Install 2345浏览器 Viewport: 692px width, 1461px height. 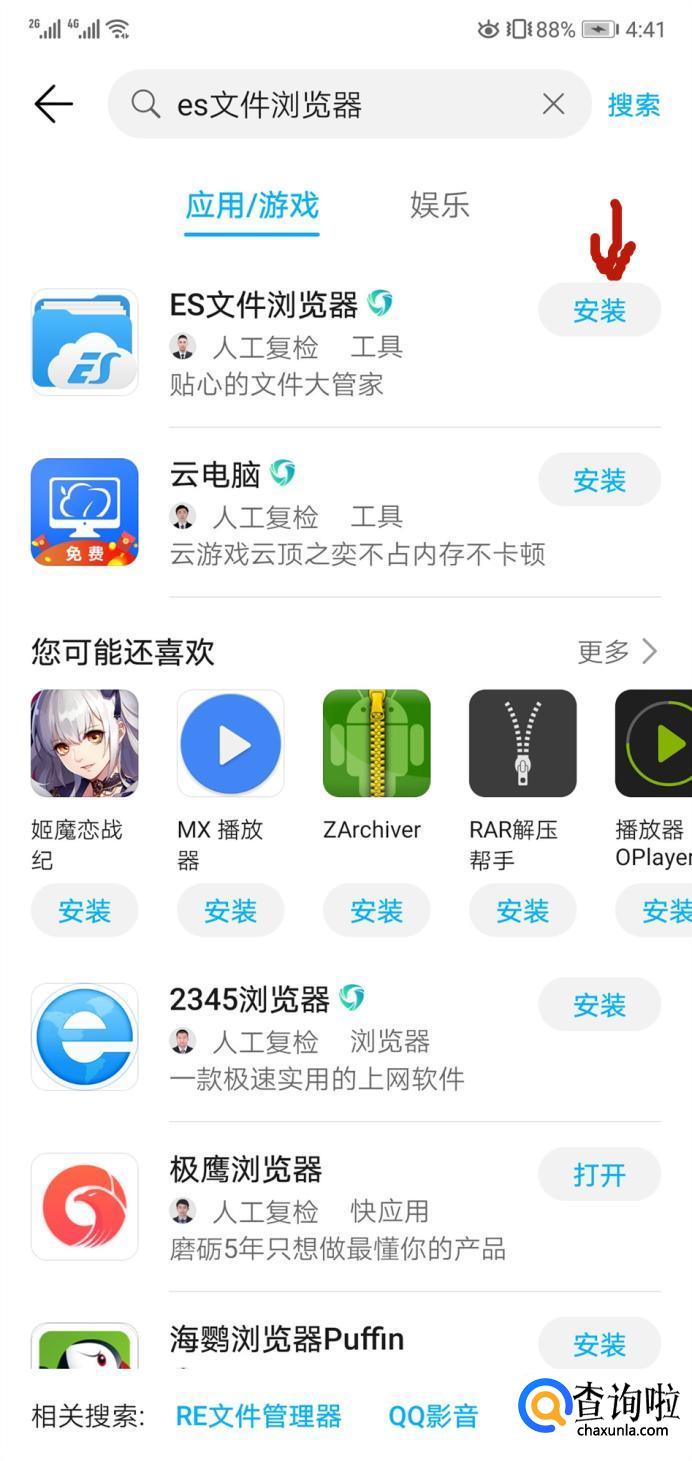pos(599,1005)
